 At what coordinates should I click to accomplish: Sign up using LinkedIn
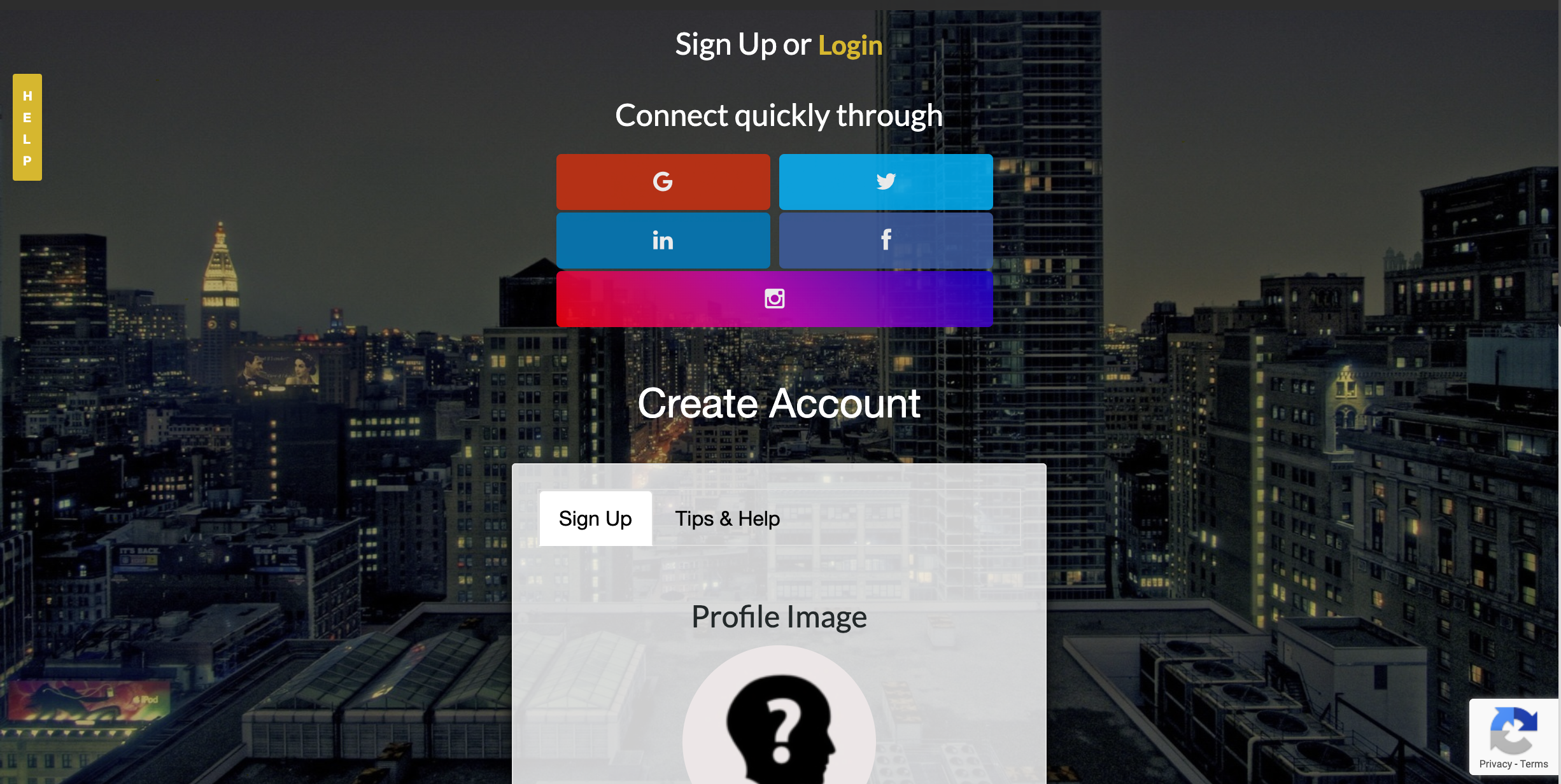(663, 241)
